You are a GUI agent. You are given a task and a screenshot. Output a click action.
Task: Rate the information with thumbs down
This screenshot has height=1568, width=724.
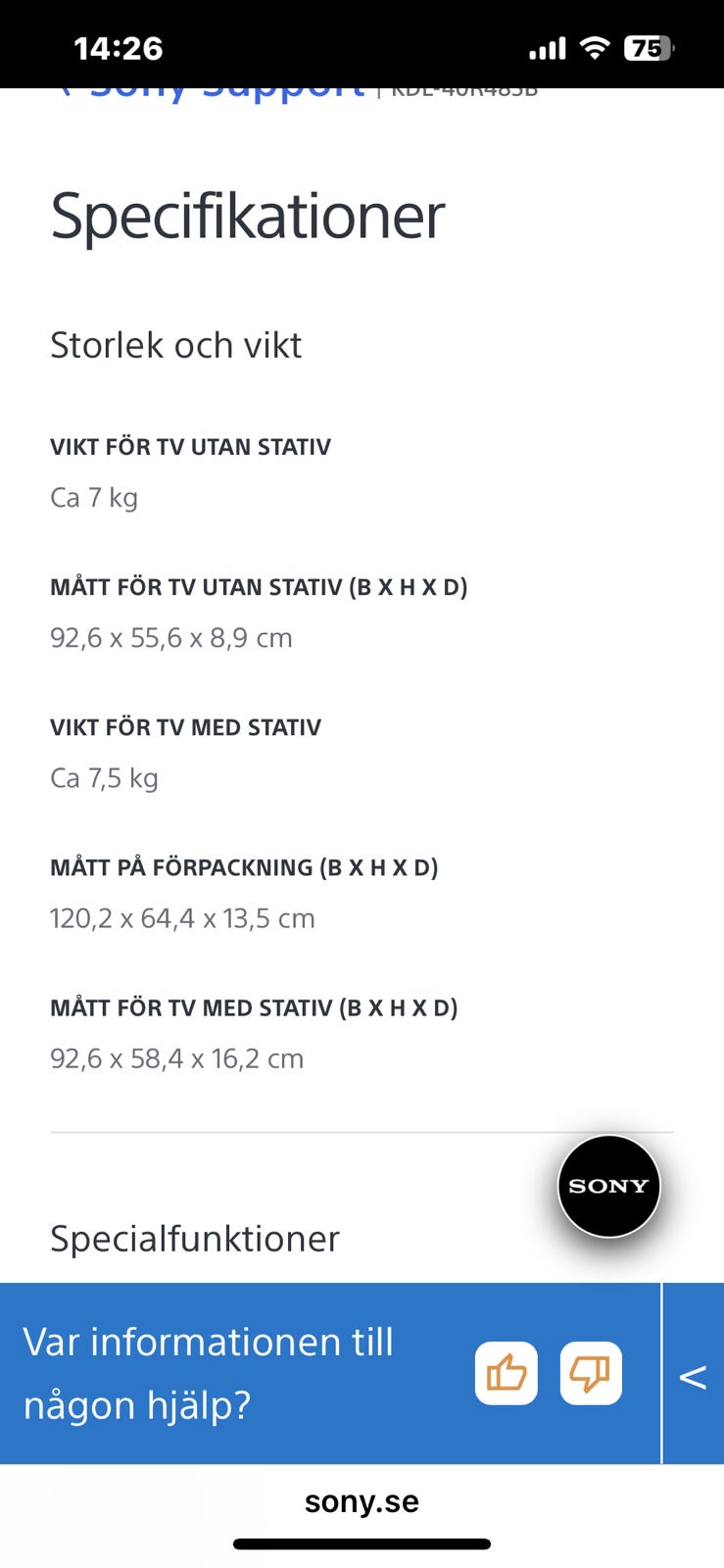click(x=591, y=1373)
